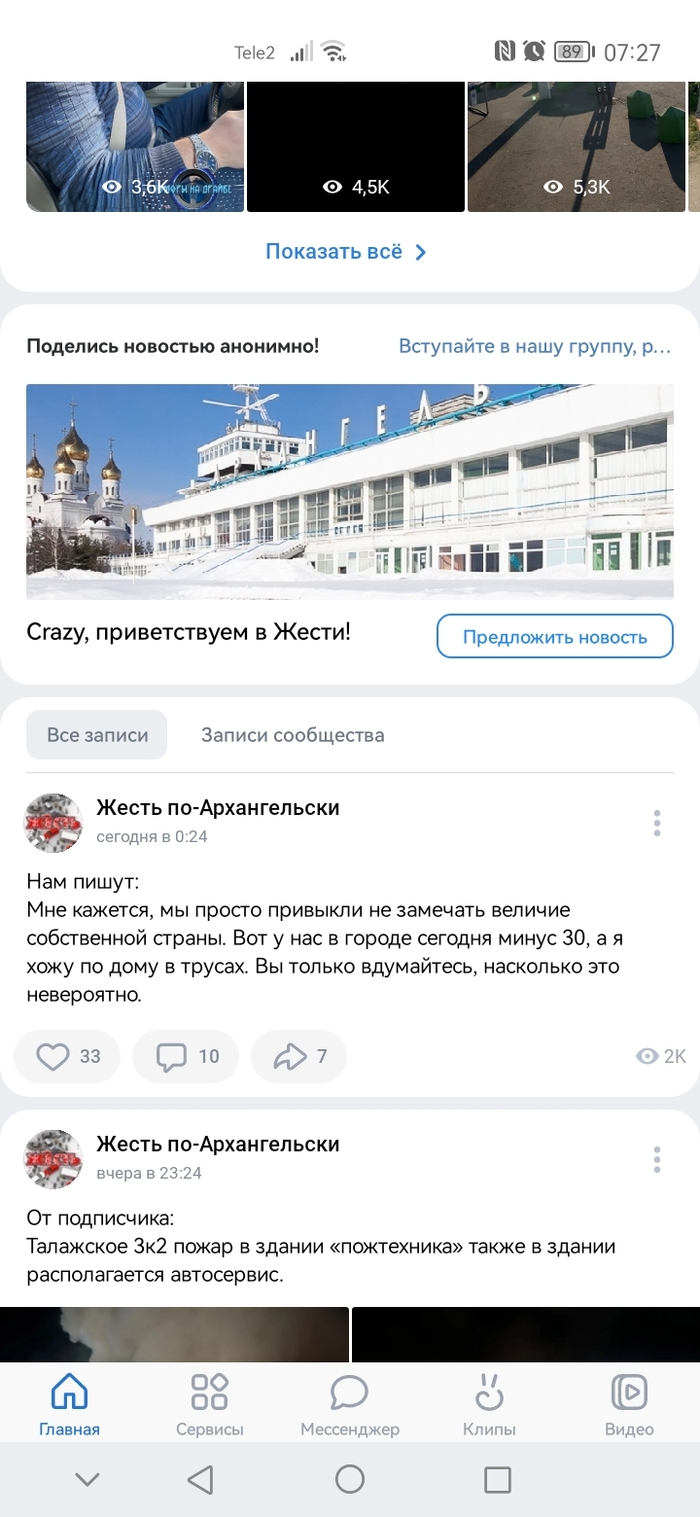Image resolution: width=700 pixels, height=1517 pixels.
Task: Switch to Клипы tab
Action: tap(489, 1404)
